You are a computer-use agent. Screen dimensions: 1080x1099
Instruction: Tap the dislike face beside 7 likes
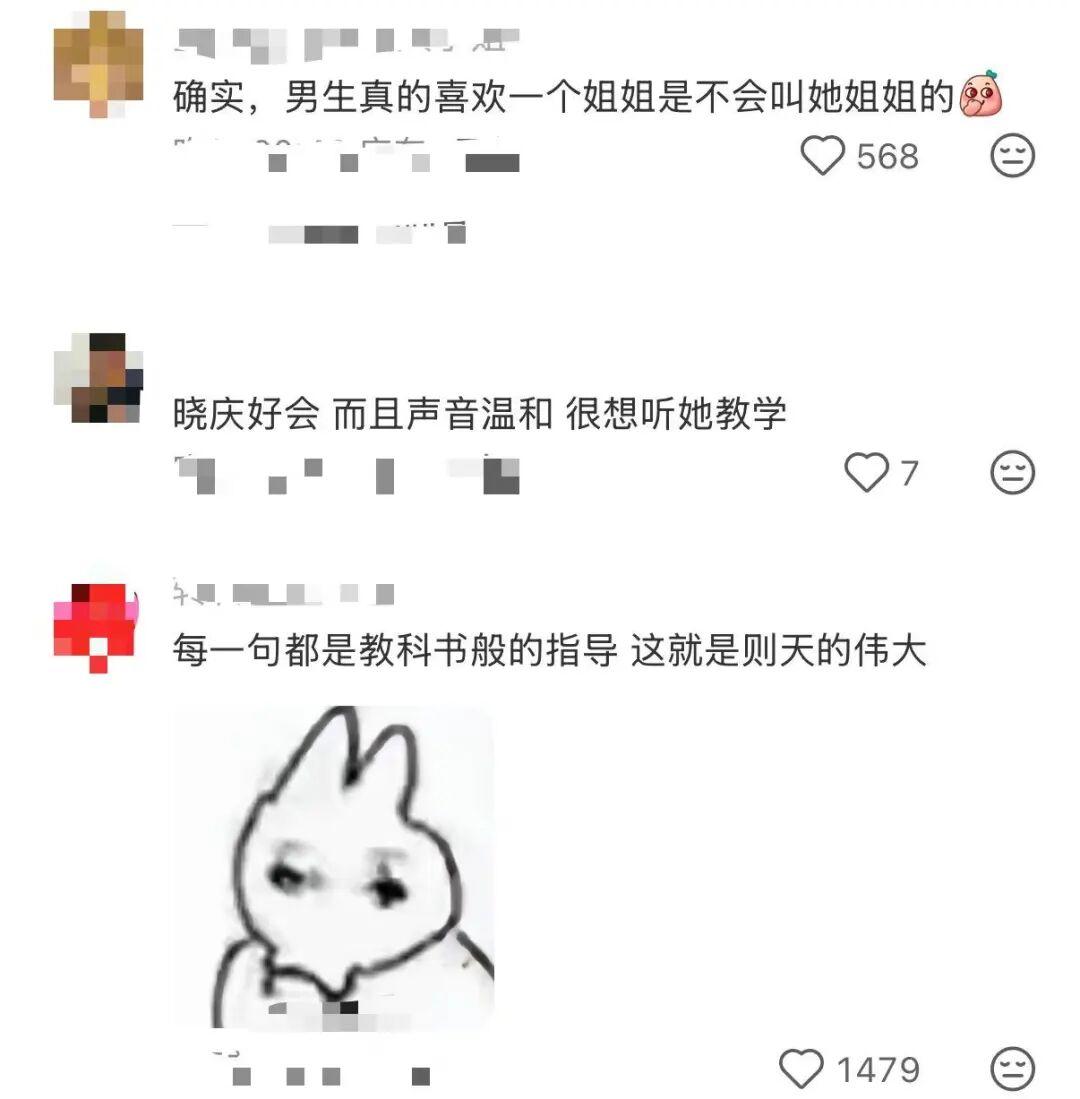[x=1012, y=472]
